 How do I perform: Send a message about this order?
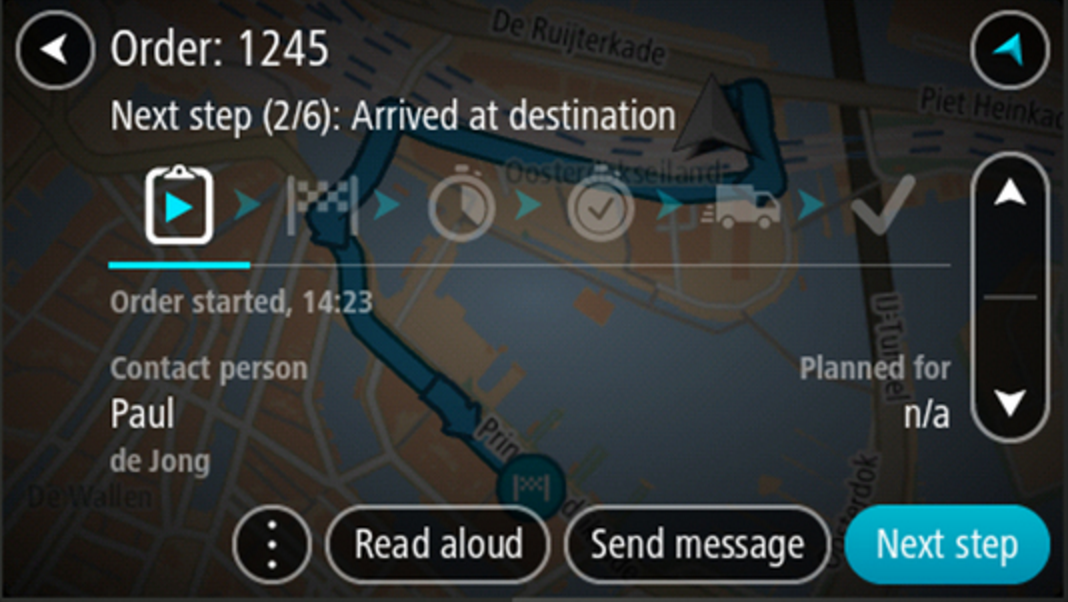coord(697,545)
